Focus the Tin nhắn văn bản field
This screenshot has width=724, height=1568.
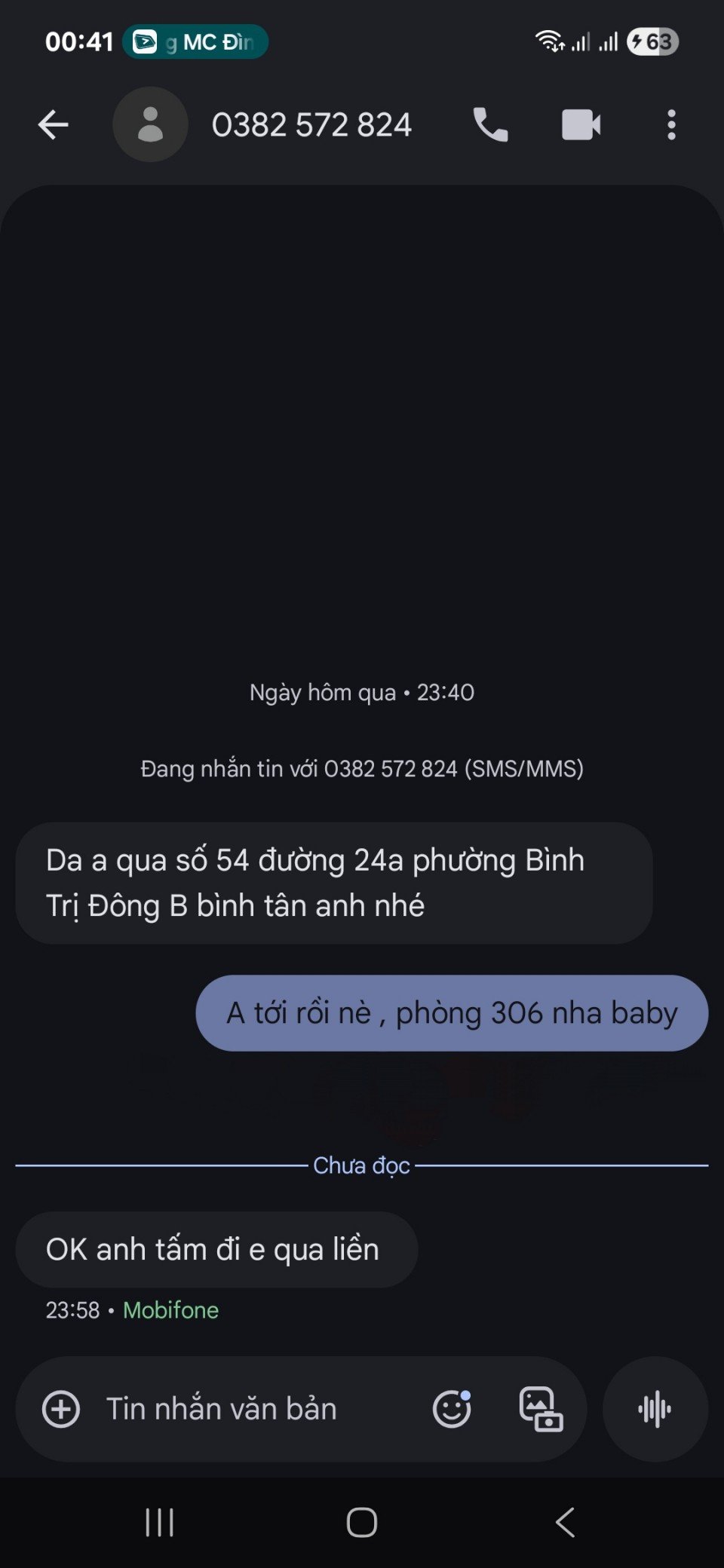click(x=249, y=1409)
